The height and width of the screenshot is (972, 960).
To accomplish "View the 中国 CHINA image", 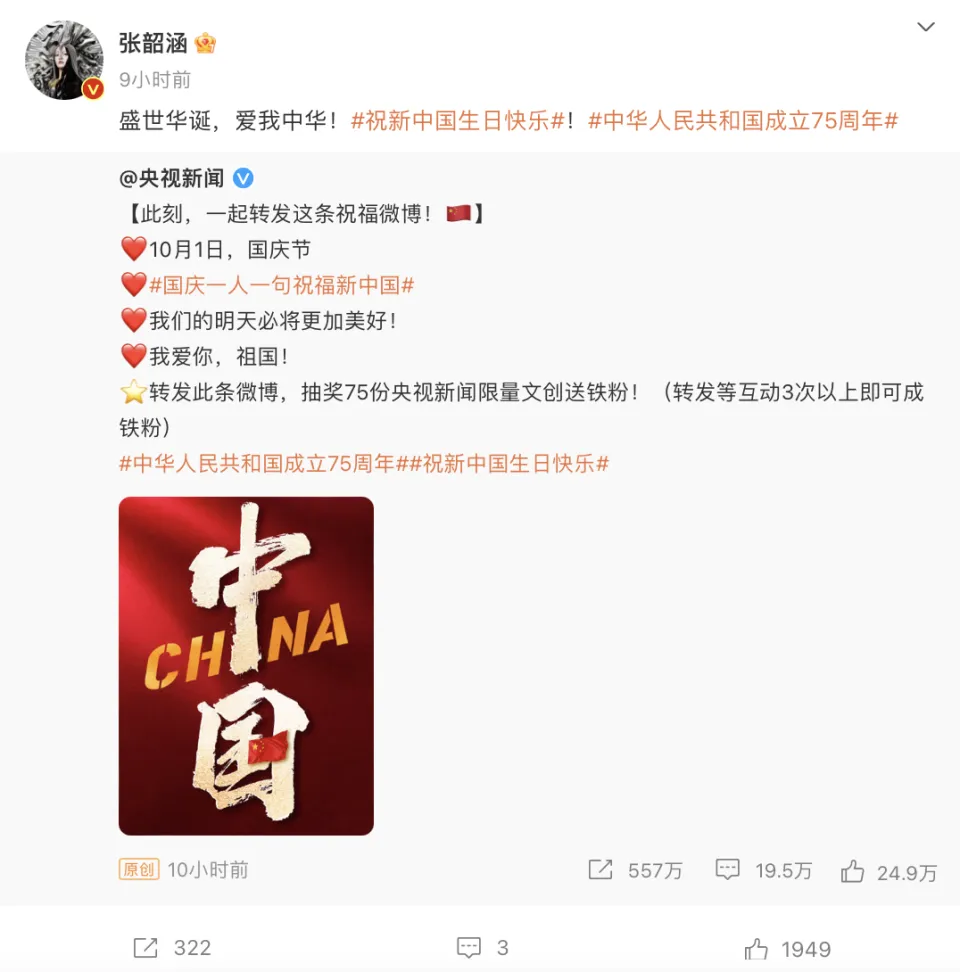I will tap(246, 665).
